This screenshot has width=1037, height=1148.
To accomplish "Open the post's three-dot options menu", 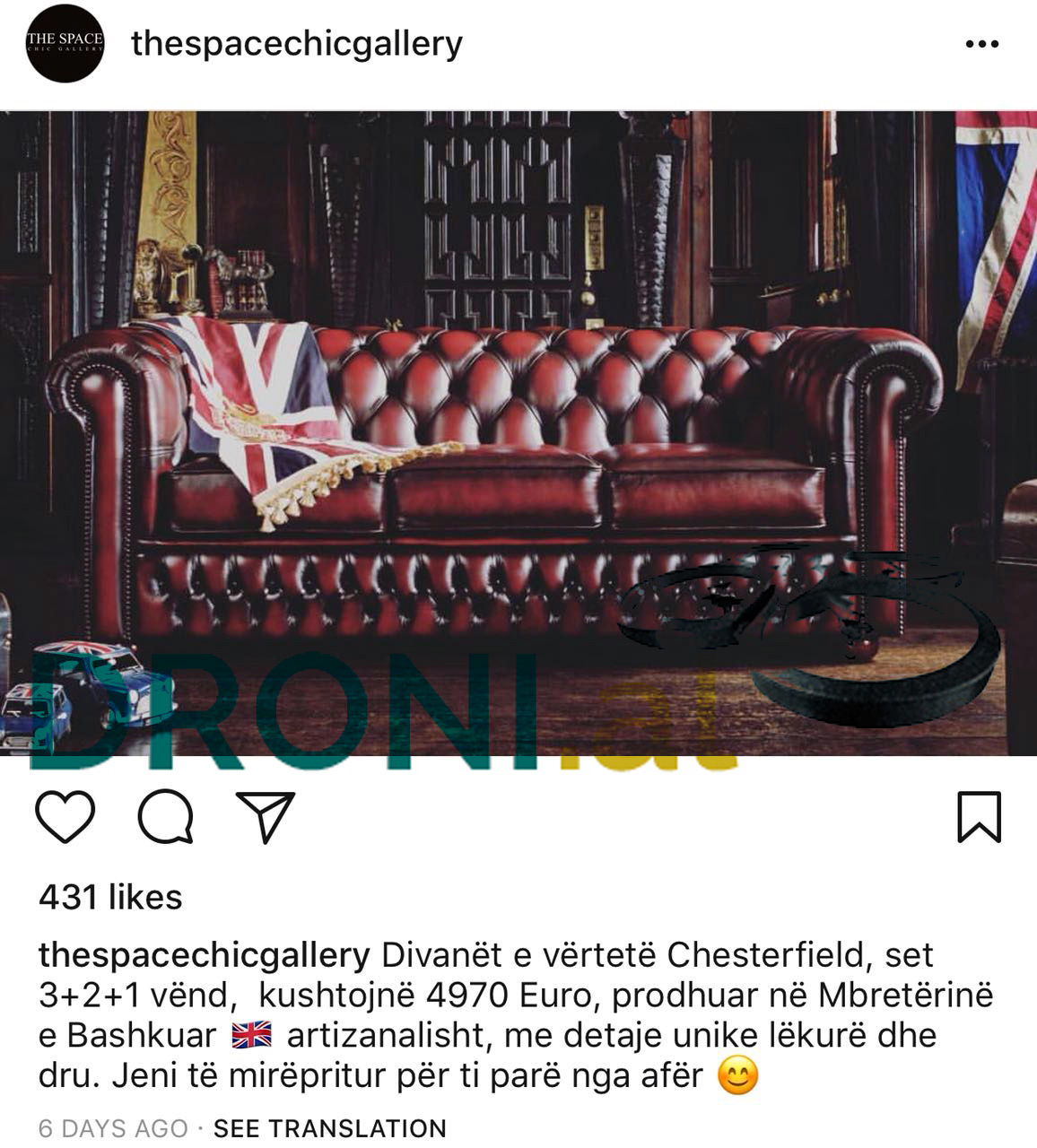I will click(982, 44).
